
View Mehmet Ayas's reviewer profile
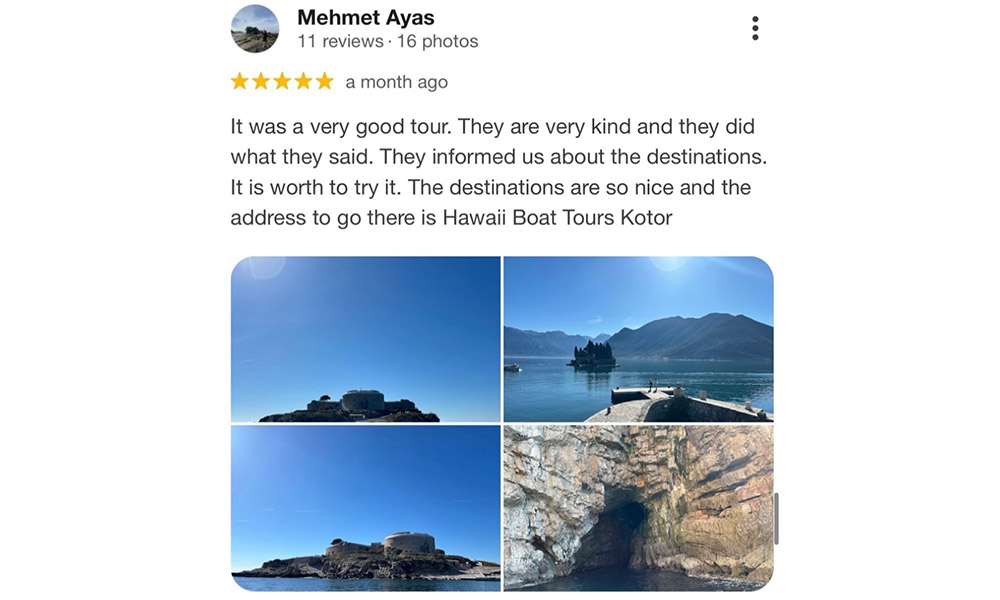point(366,18)
